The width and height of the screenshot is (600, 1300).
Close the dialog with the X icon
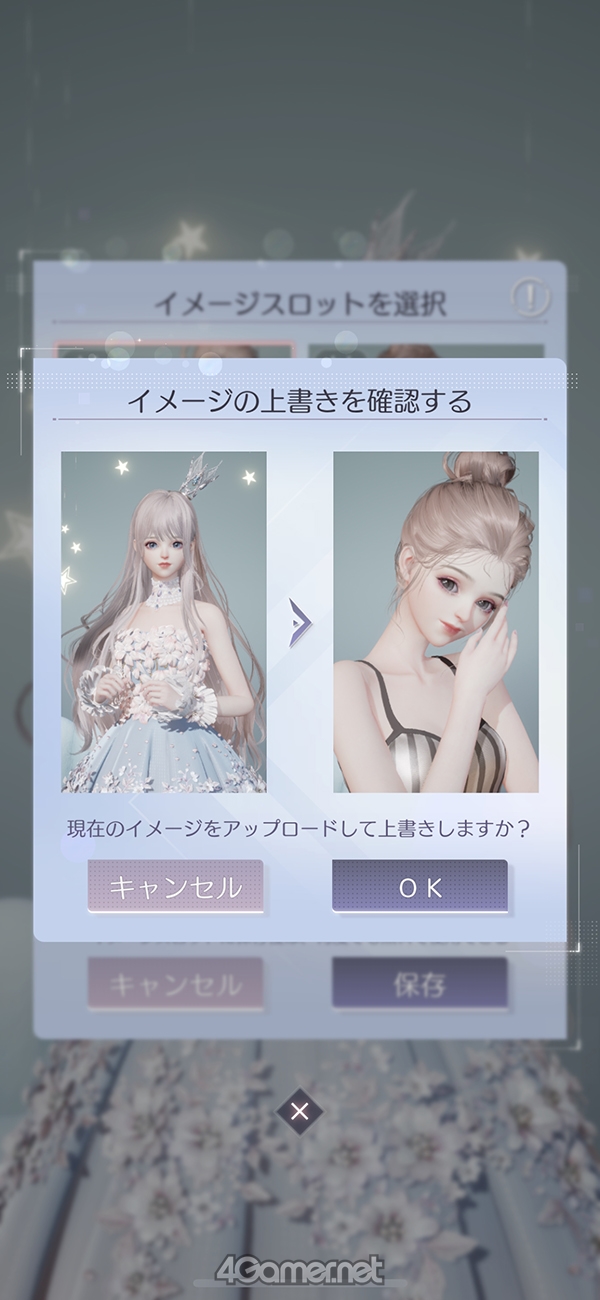(x=299, y=1110)
